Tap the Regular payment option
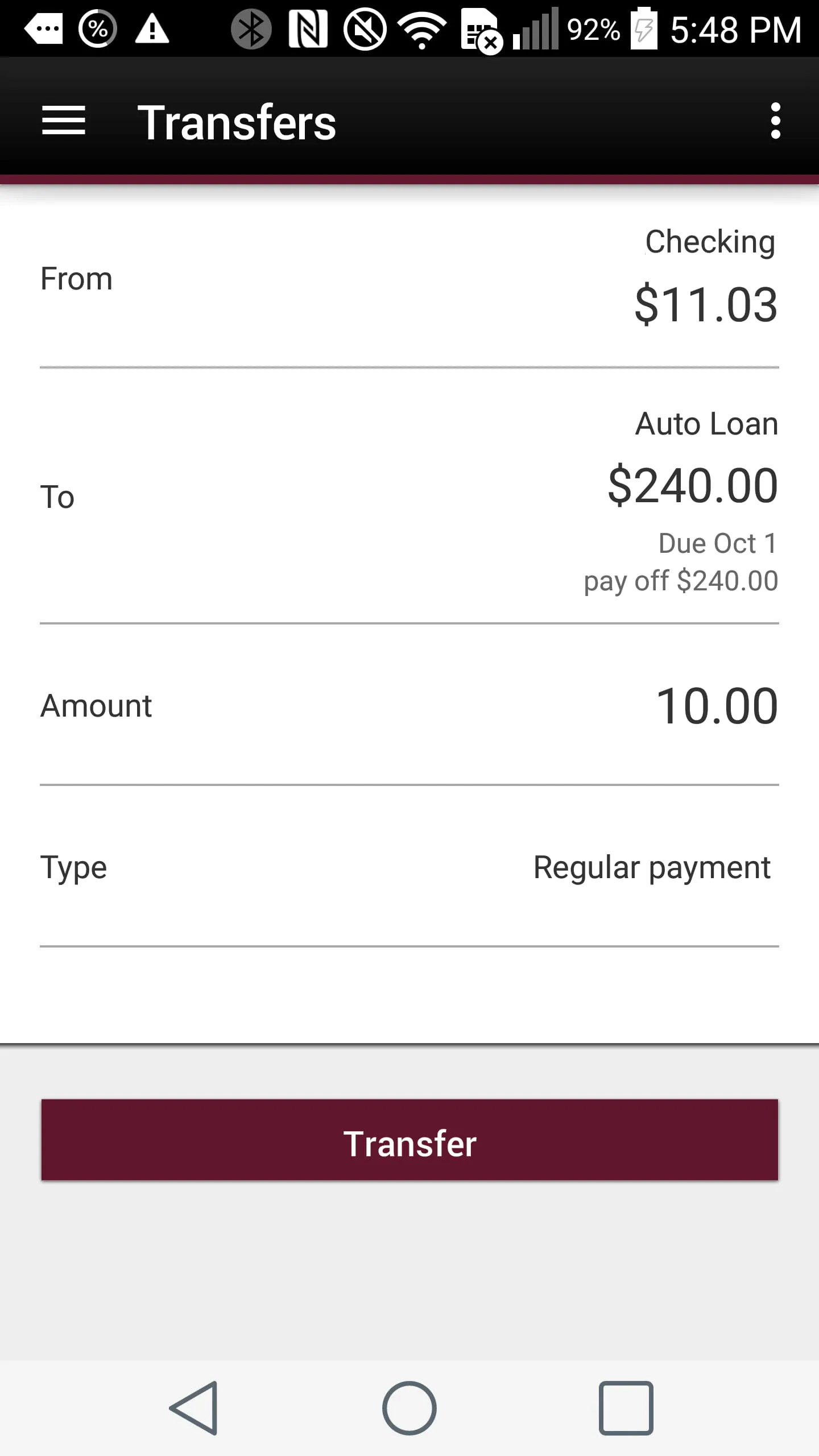 [x=652, y=867]
